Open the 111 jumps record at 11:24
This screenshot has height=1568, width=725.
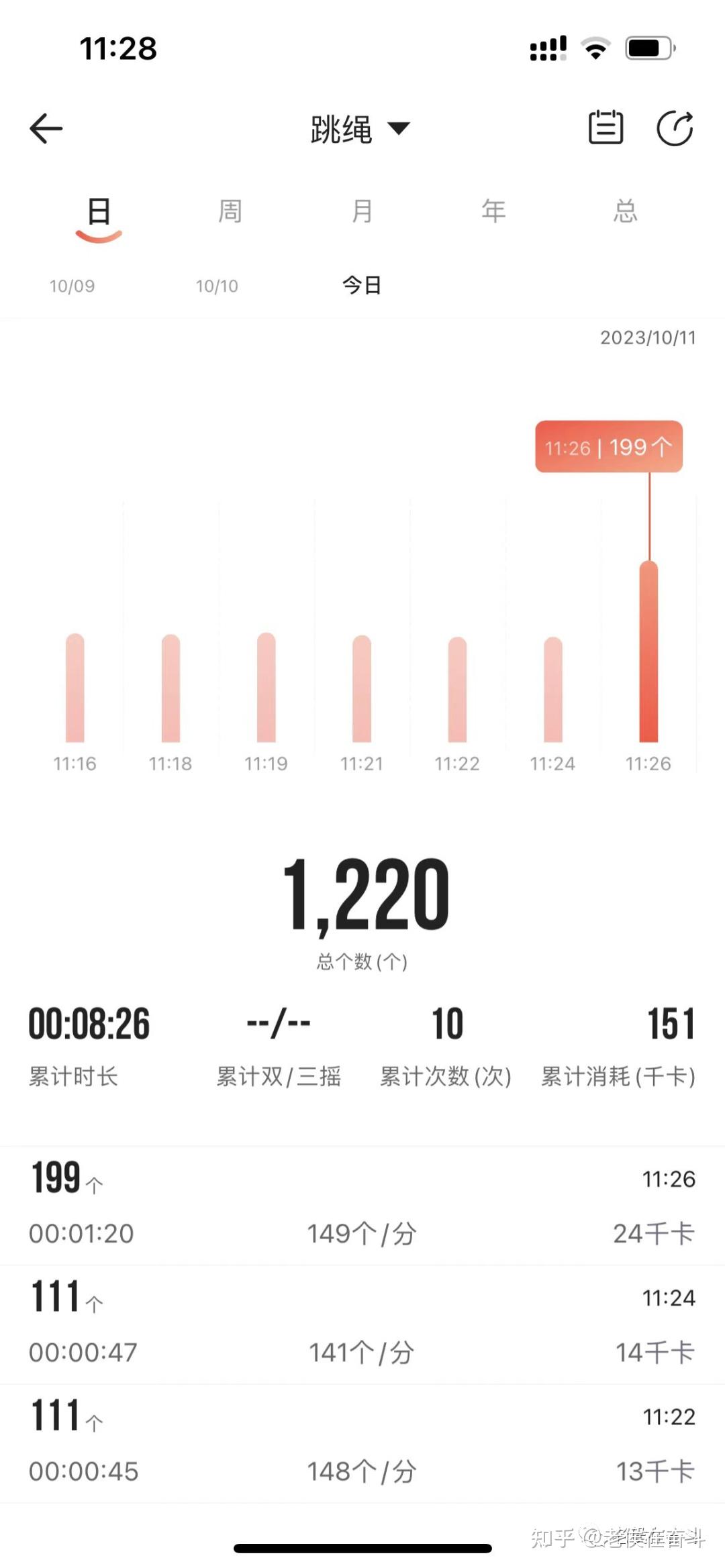click(x=362, y=1324)
